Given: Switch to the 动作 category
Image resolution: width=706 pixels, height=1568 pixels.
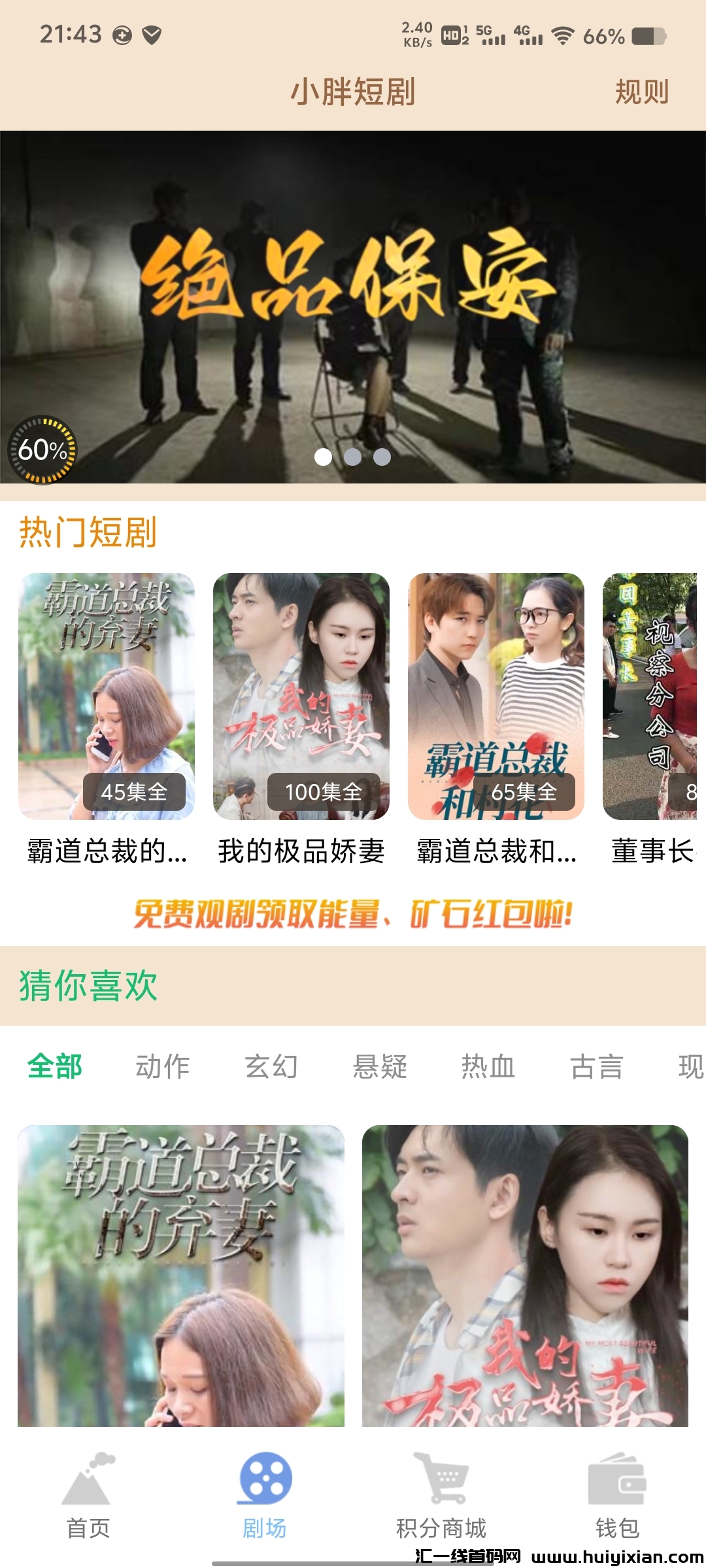Looking at the screenshot, I should click(163, 1067).
